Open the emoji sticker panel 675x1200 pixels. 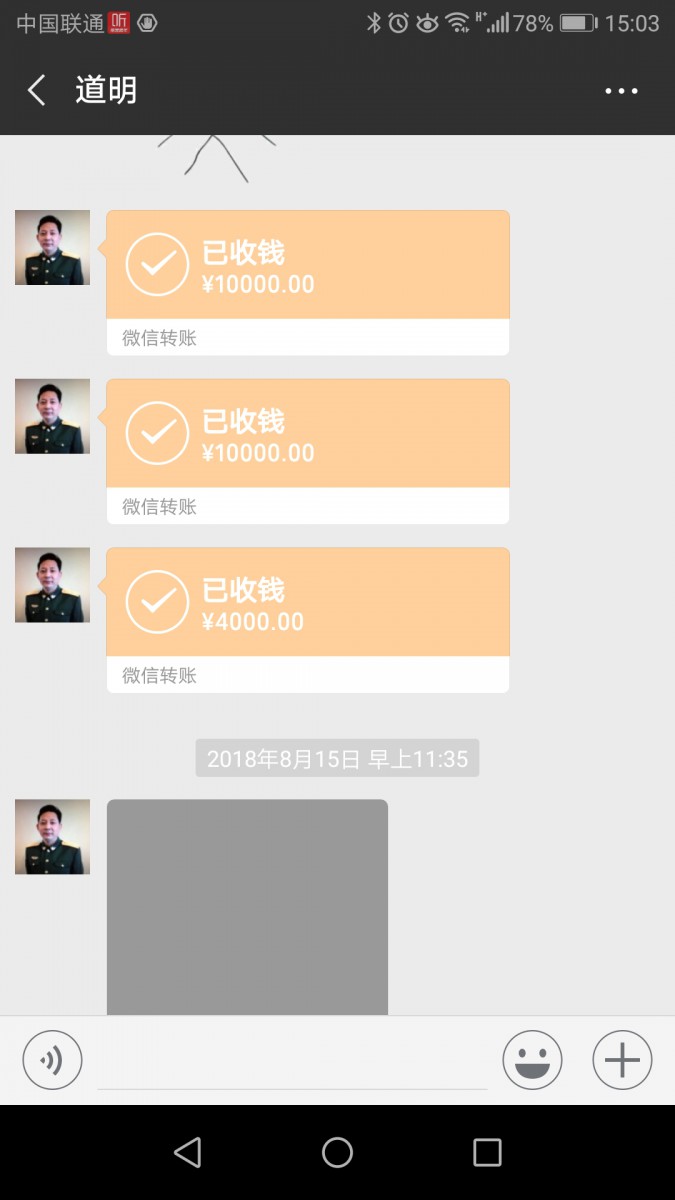(x=532, y=1059)
